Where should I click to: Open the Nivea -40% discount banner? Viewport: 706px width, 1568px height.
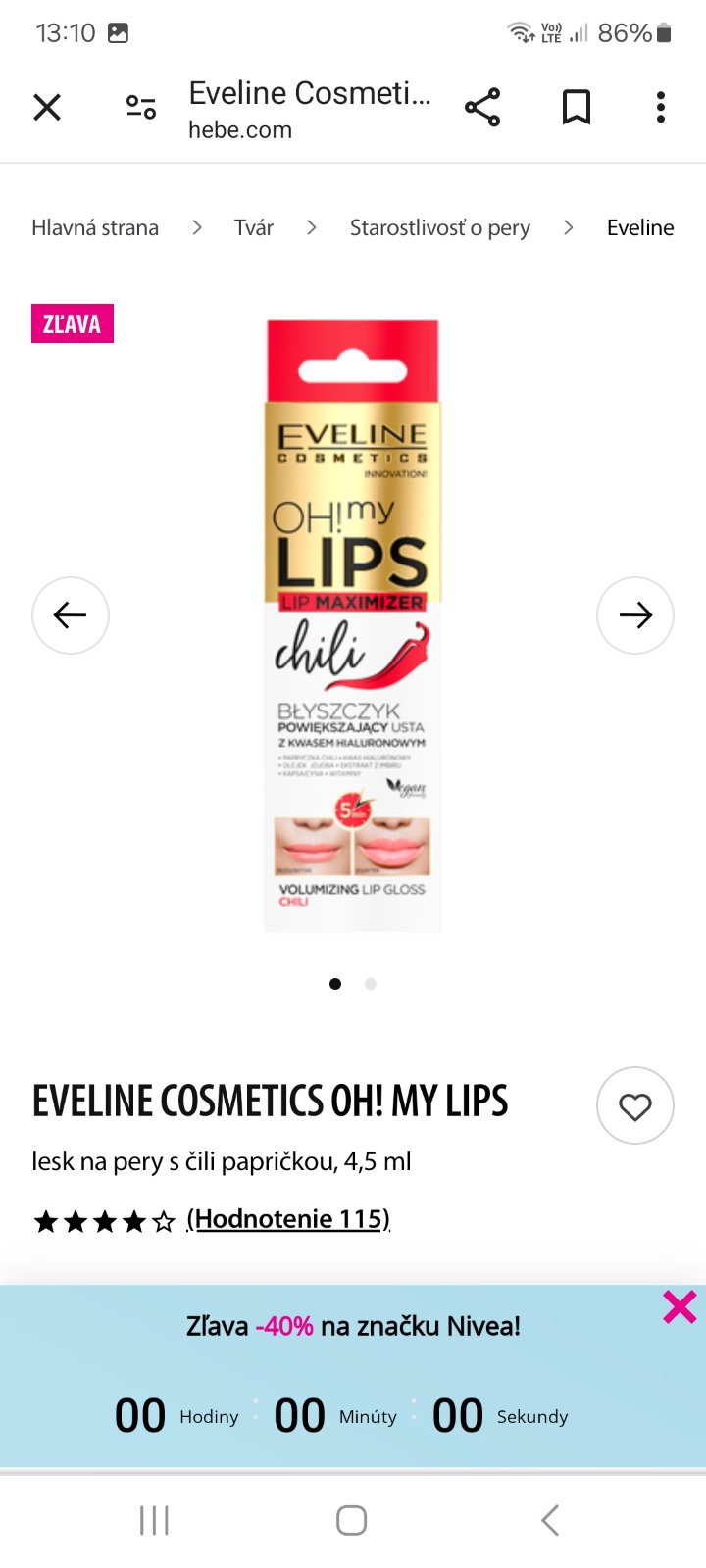[x=353, y=1326]
